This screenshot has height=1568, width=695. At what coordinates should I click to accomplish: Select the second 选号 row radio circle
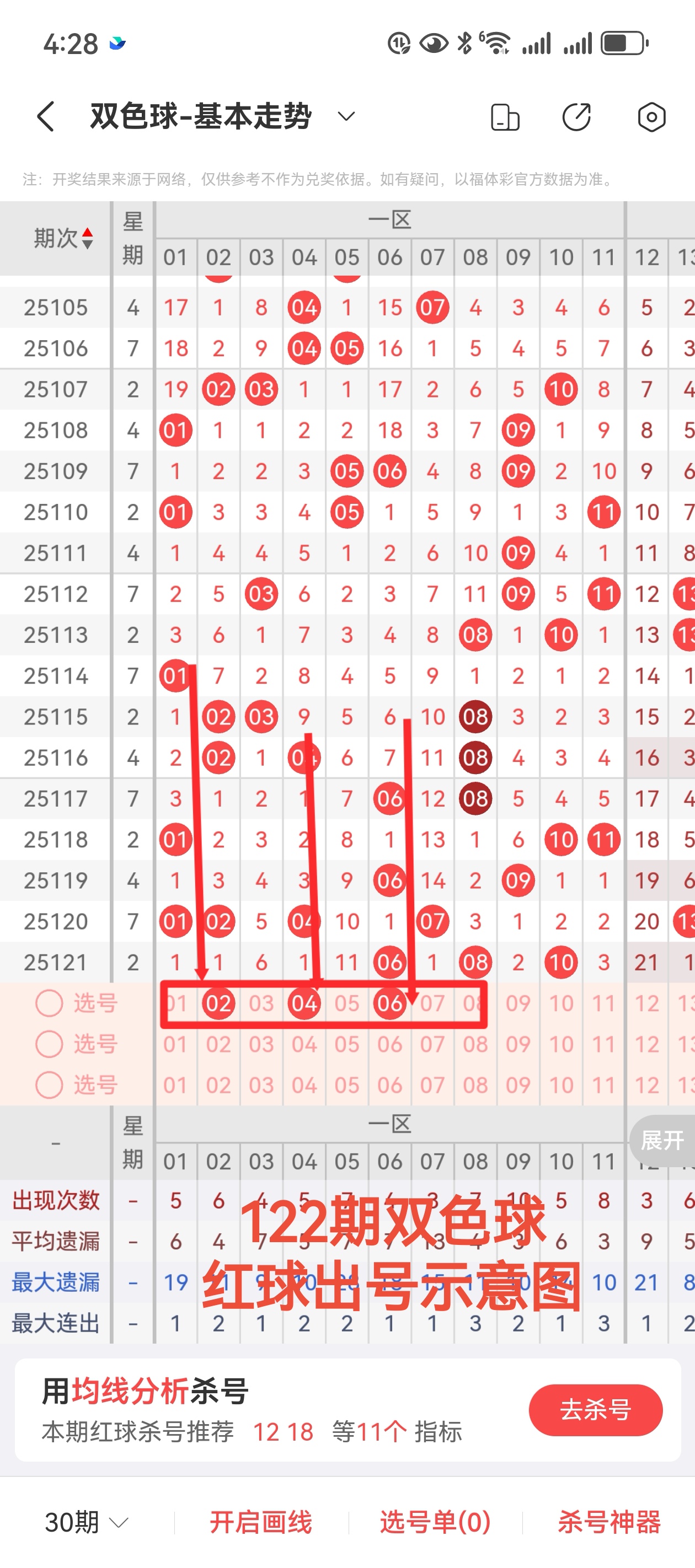49,1043
